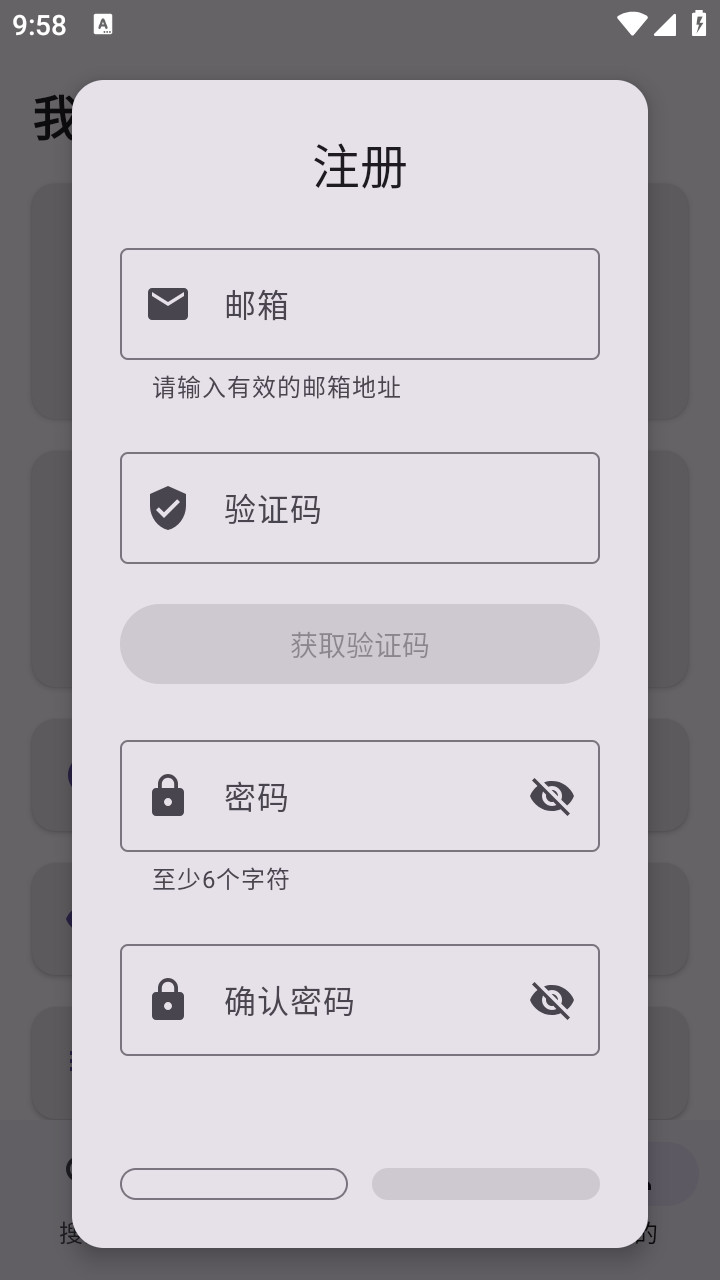The height and width of the screenshot is (1280, 720).
Task: Click the shield icon beside 验证码
Action: coord(167,507)
